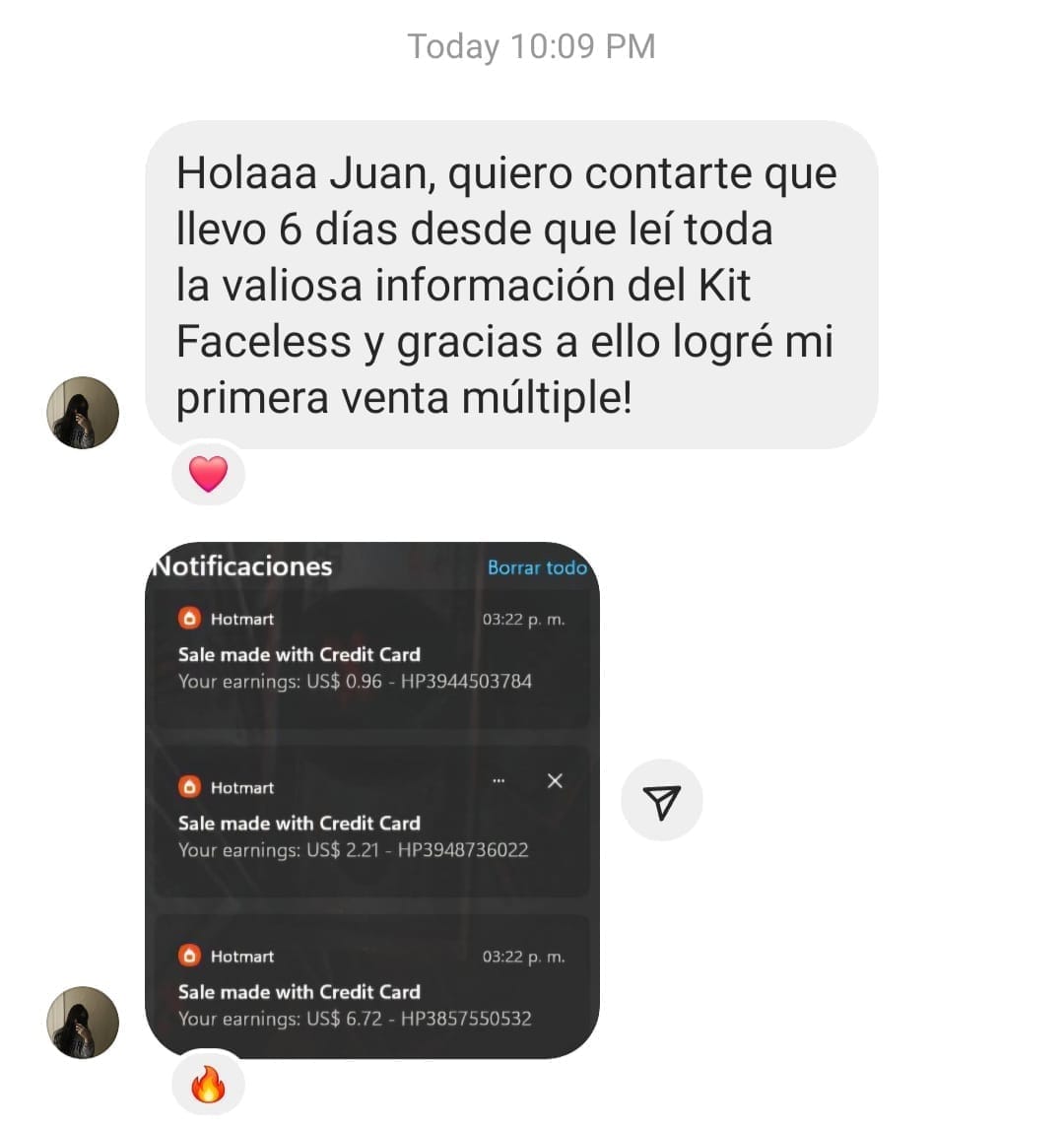Click the sender's profile avatar next to the message
Image resolution: width=1064 pixels, height=1127 pixels.
[x=83, y=415]
